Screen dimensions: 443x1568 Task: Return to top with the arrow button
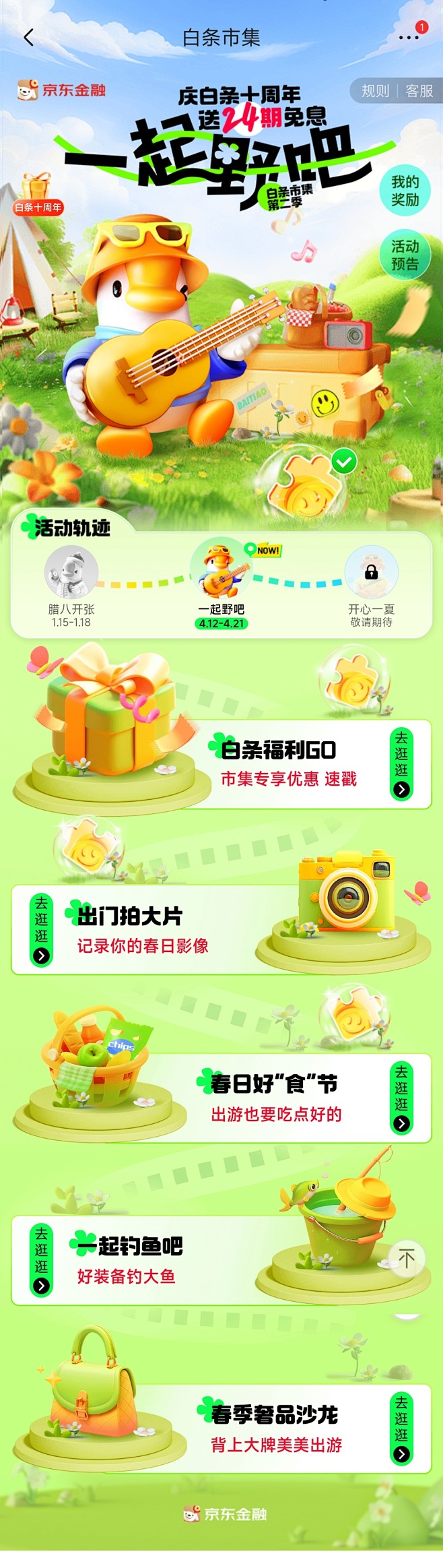(407, 1257)
